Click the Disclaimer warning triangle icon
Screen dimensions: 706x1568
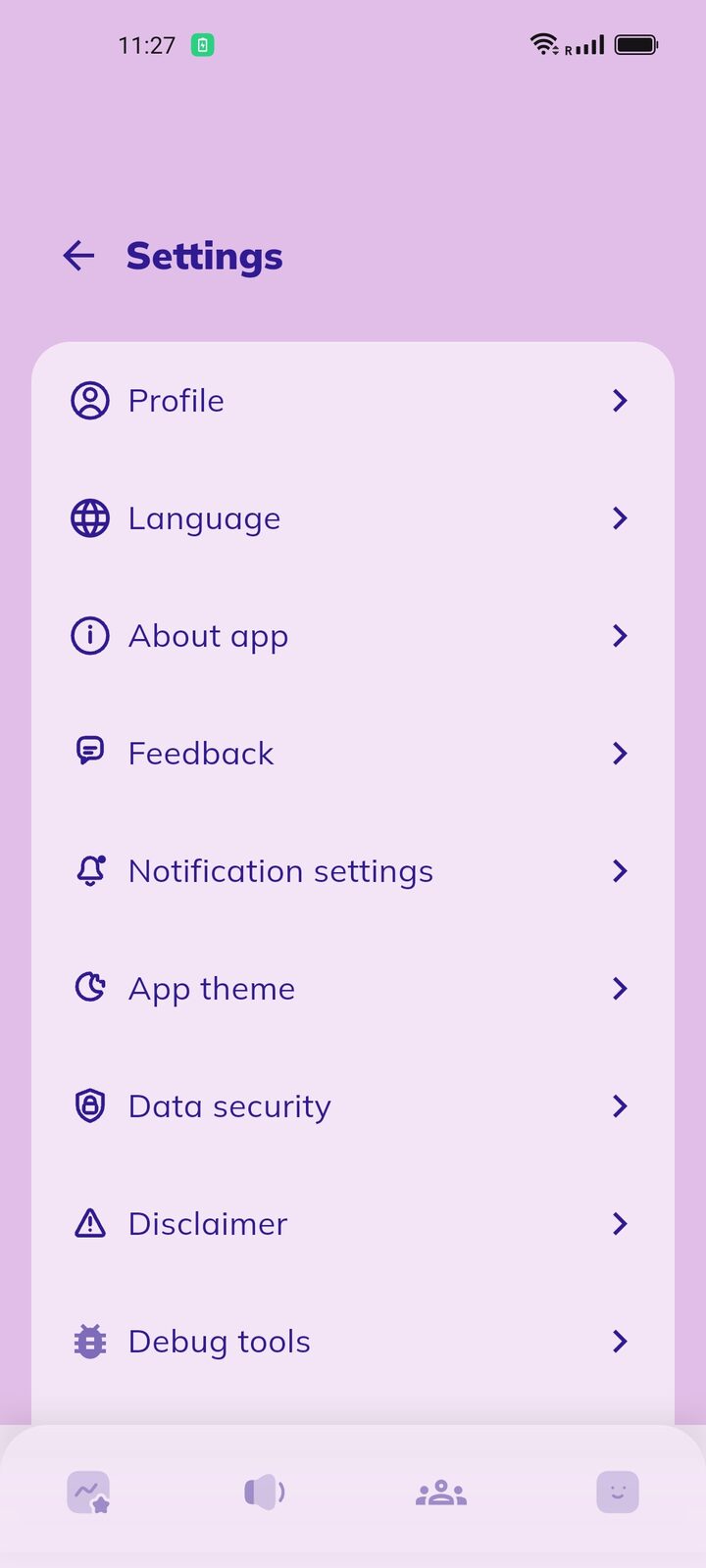[89, 1223]
